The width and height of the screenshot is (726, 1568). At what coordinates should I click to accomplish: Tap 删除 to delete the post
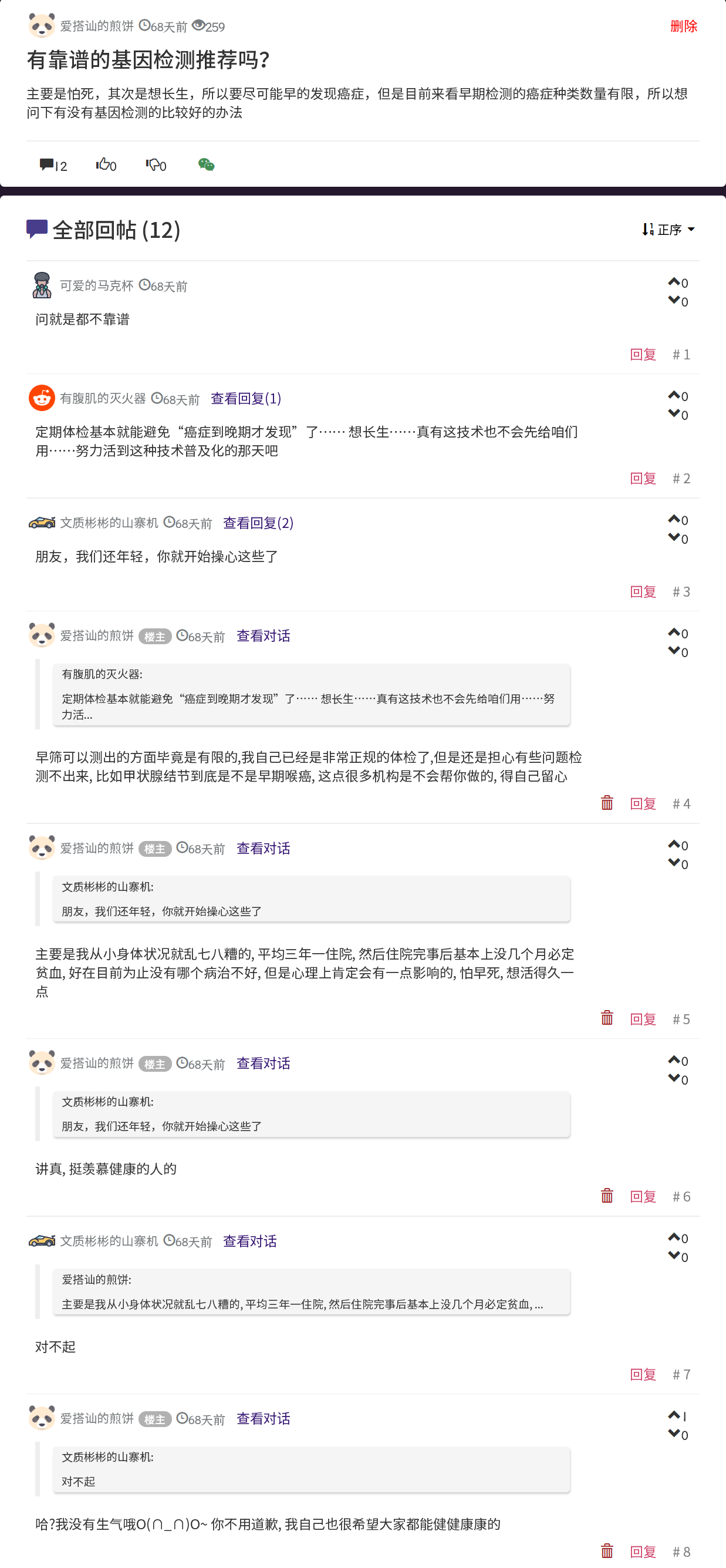pyautogui.click(x=683, y=26)
